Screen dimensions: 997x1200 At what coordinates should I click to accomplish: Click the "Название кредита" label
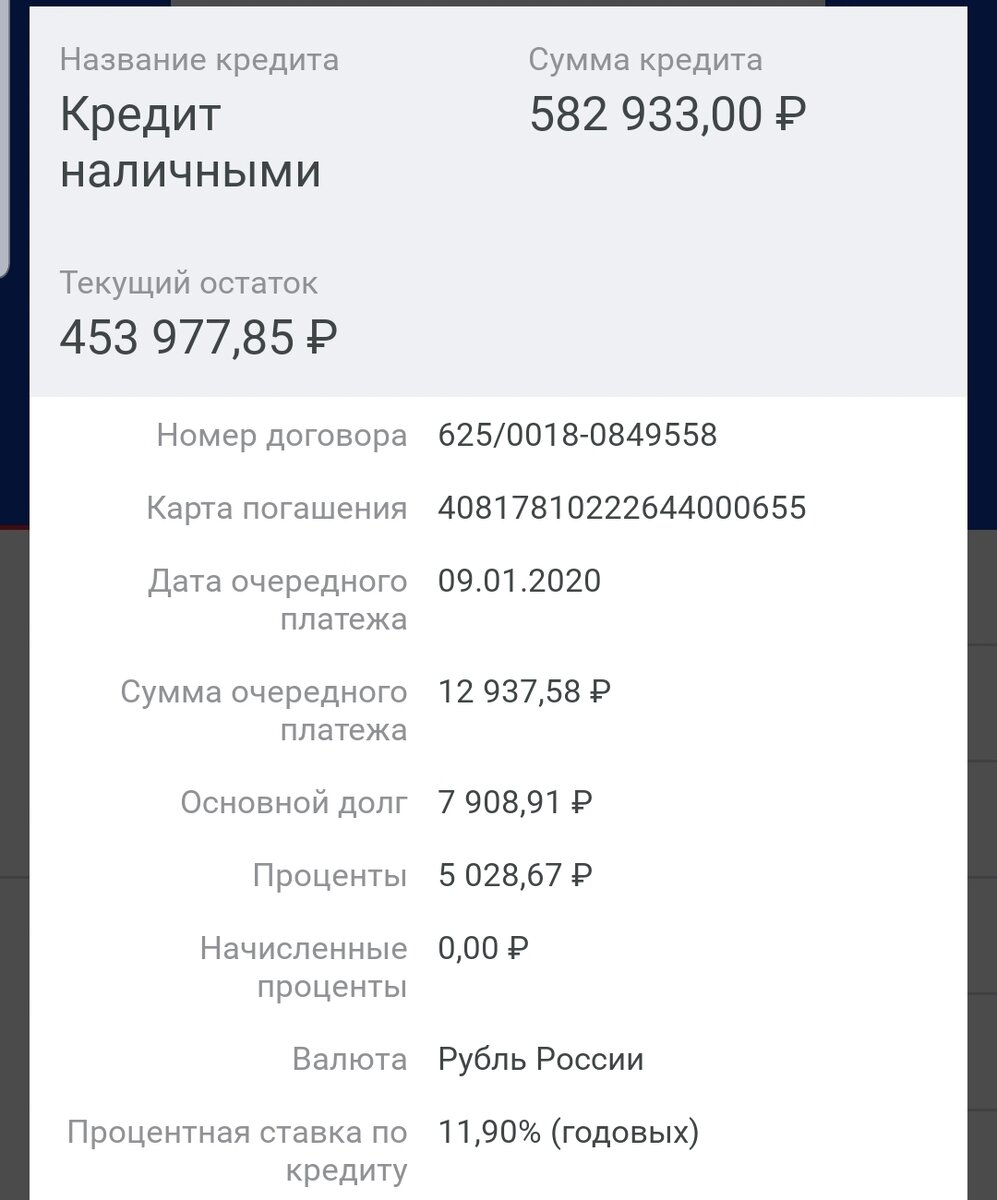[x=202, y=59]
